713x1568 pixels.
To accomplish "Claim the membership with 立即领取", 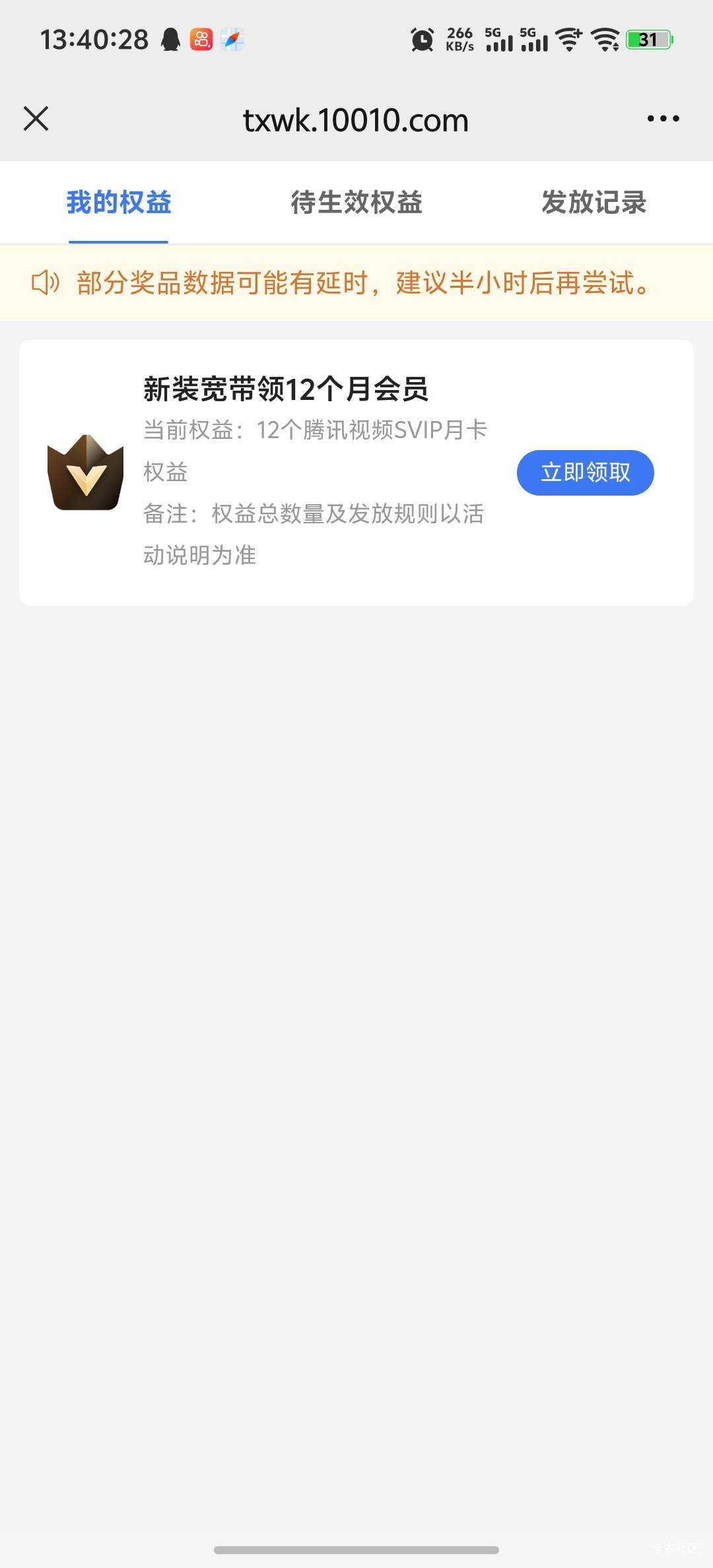I will 585,473.
